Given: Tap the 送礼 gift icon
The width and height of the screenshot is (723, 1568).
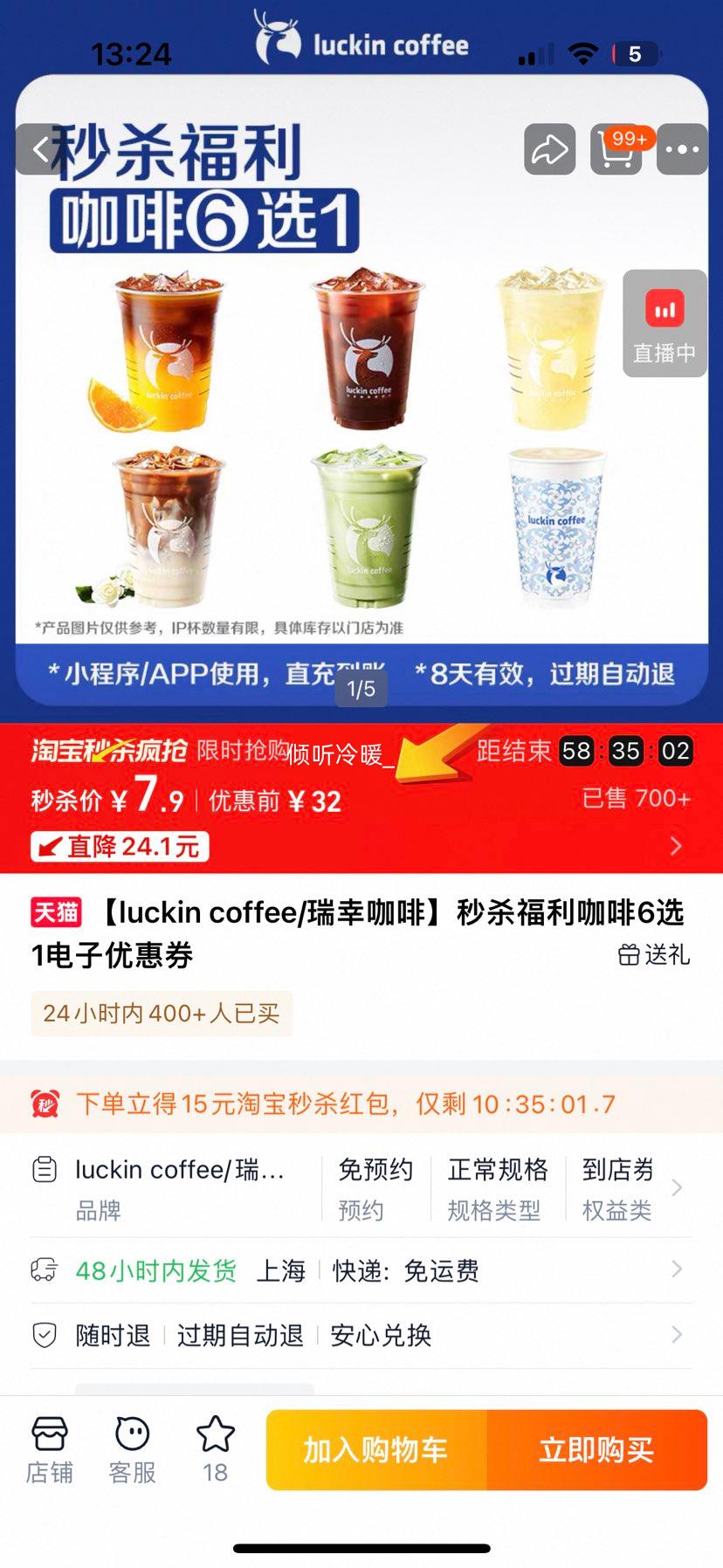Looking at the screenshot, I should tap(653, 956).
